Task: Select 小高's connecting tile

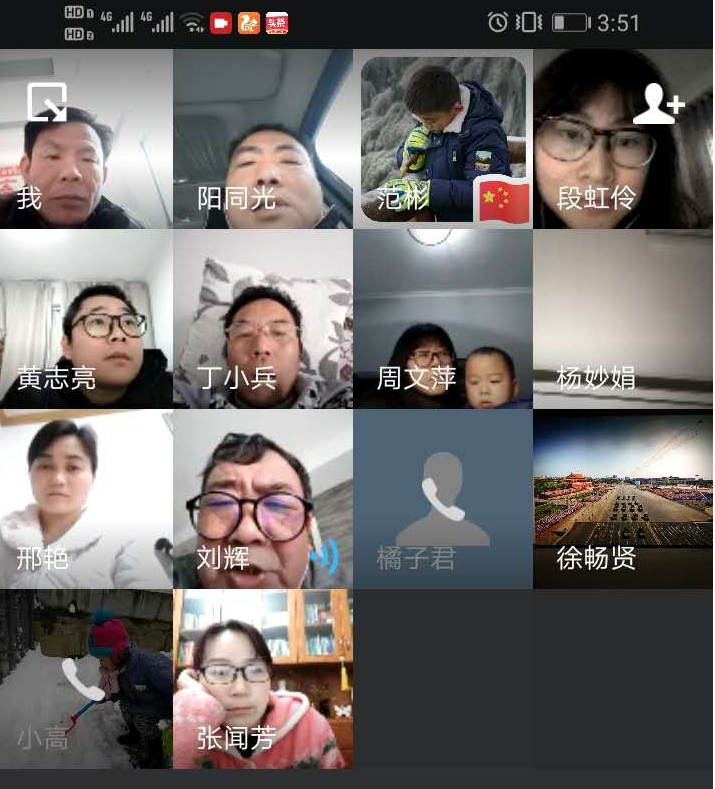Action: (x=86, y=678)
